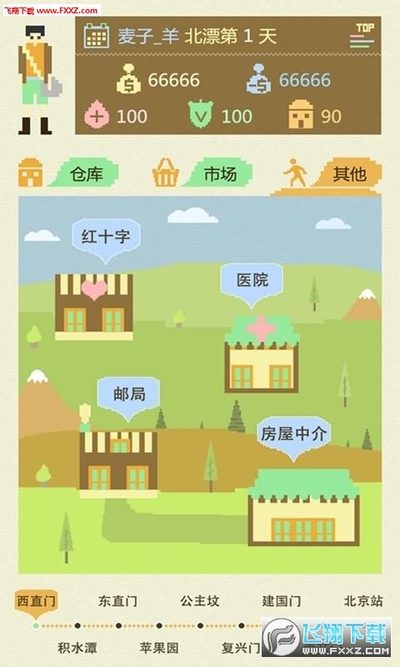This screenshot has height=667, width=400.
Task: Travel to 北京站 station
Action: tap(363, 601)
